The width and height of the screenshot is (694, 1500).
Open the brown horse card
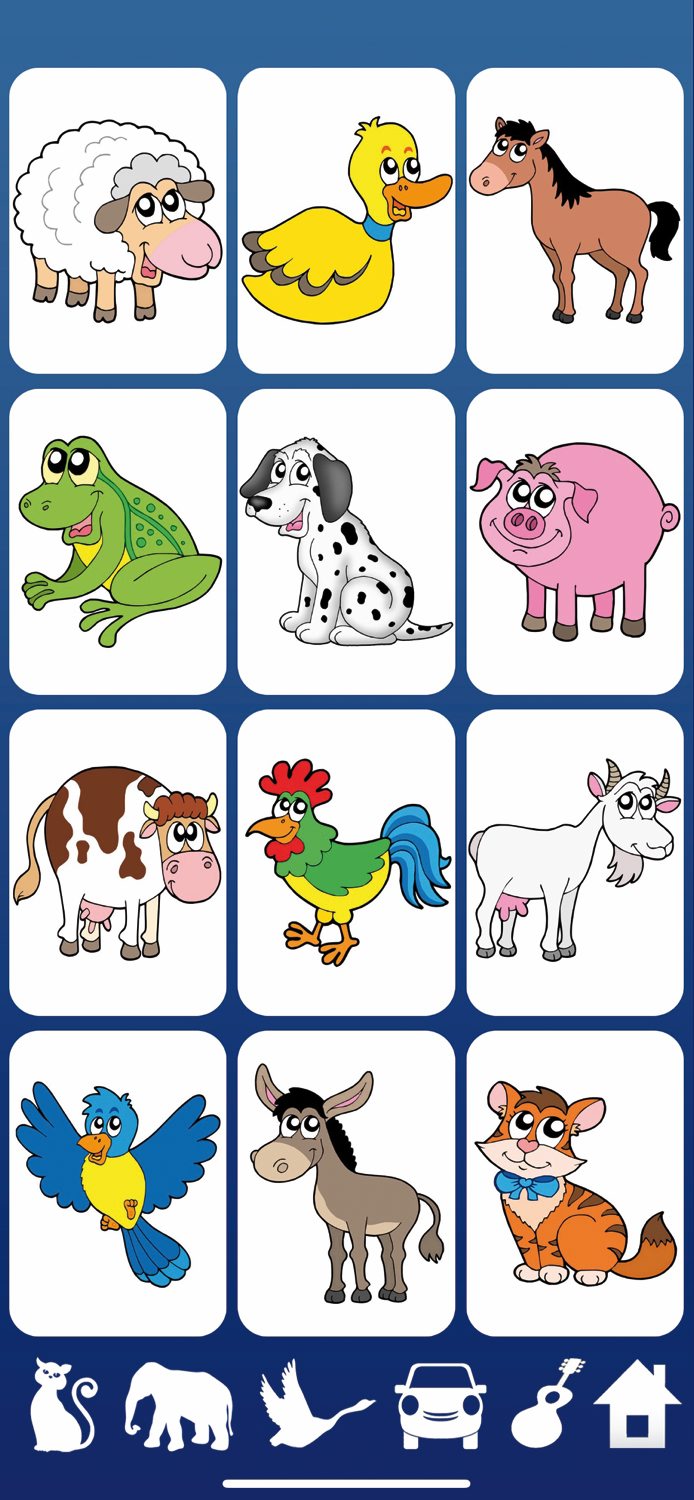click(575, 221)
